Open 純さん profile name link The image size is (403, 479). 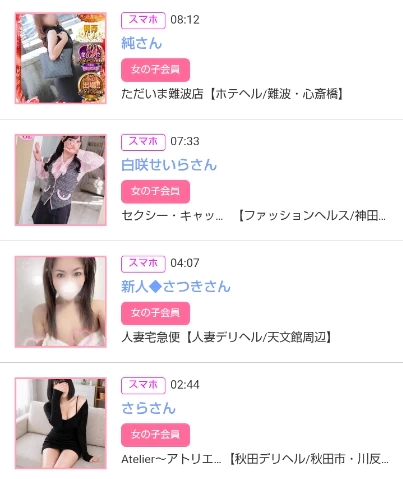[x=142, y=43]
